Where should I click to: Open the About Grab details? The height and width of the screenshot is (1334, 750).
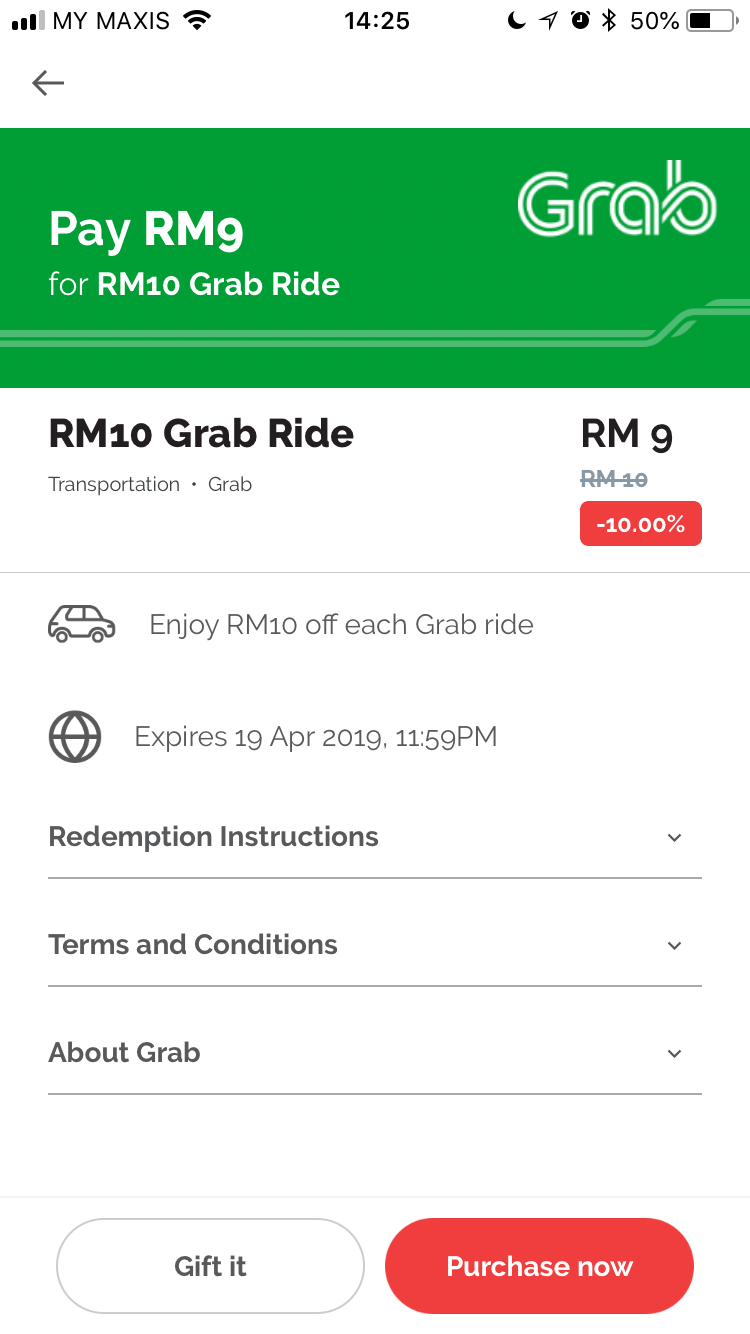pos(374,1053)
